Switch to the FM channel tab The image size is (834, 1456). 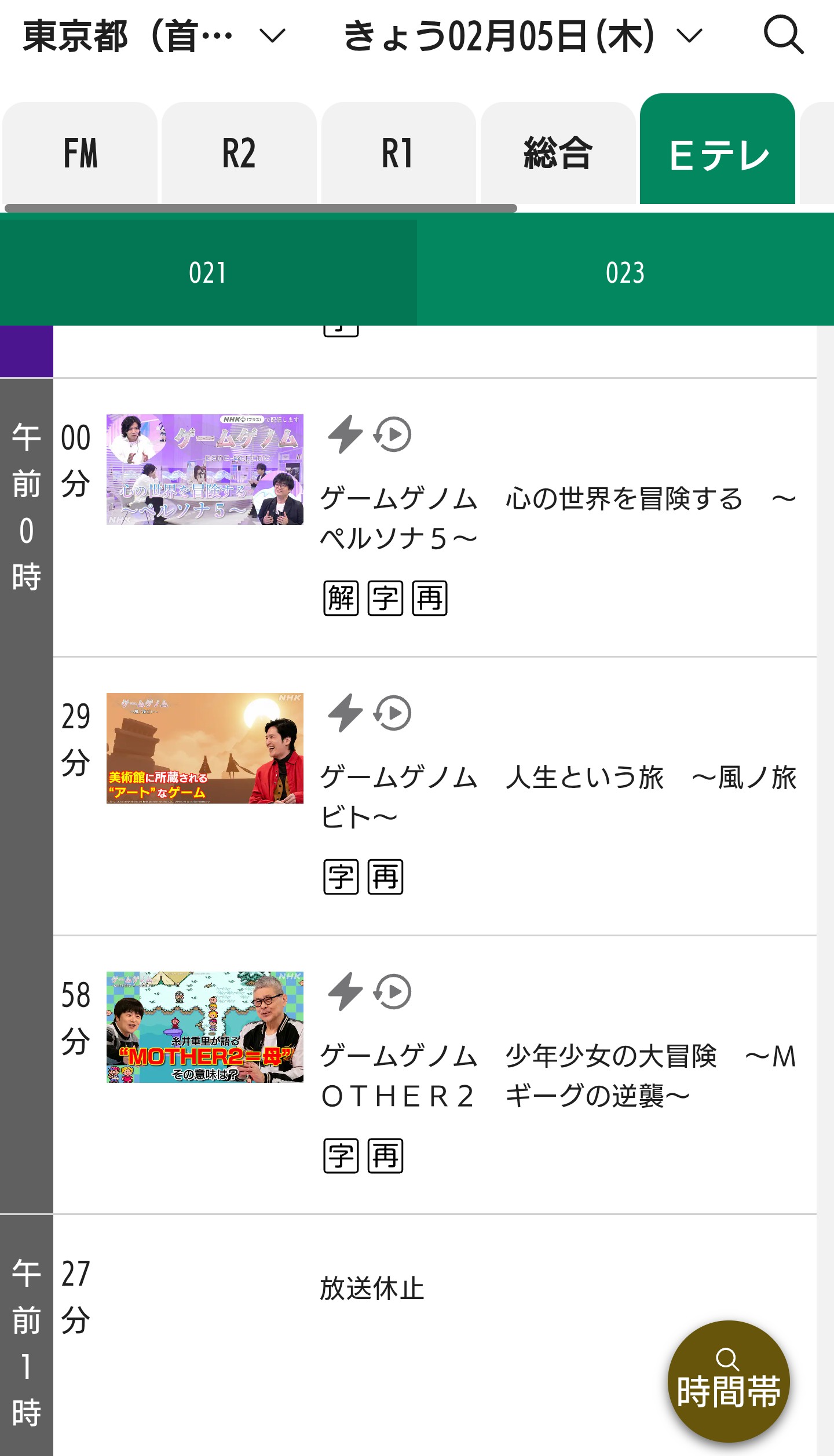tap(81, 154)
